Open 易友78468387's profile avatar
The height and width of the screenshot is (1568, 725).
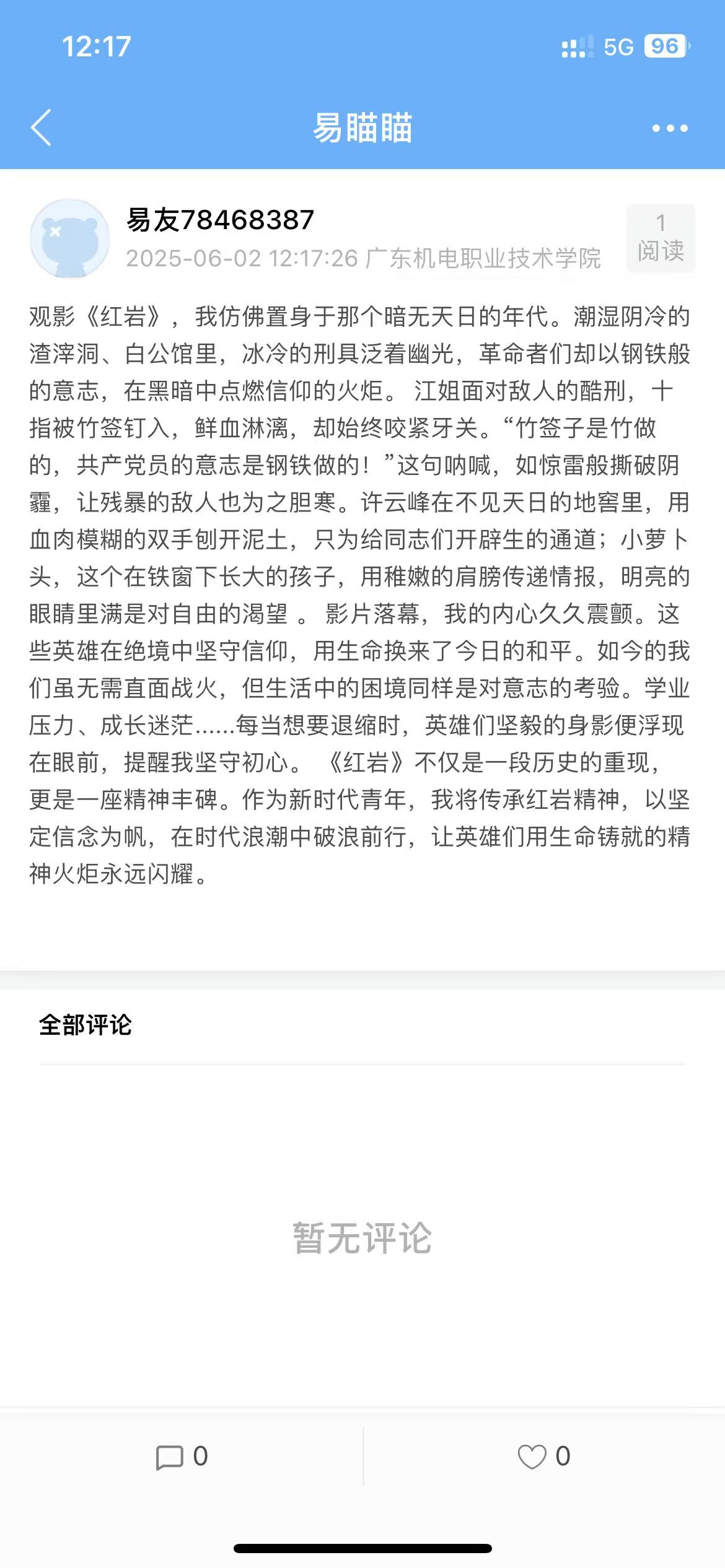pyautogui.click(x=69, y=238)
